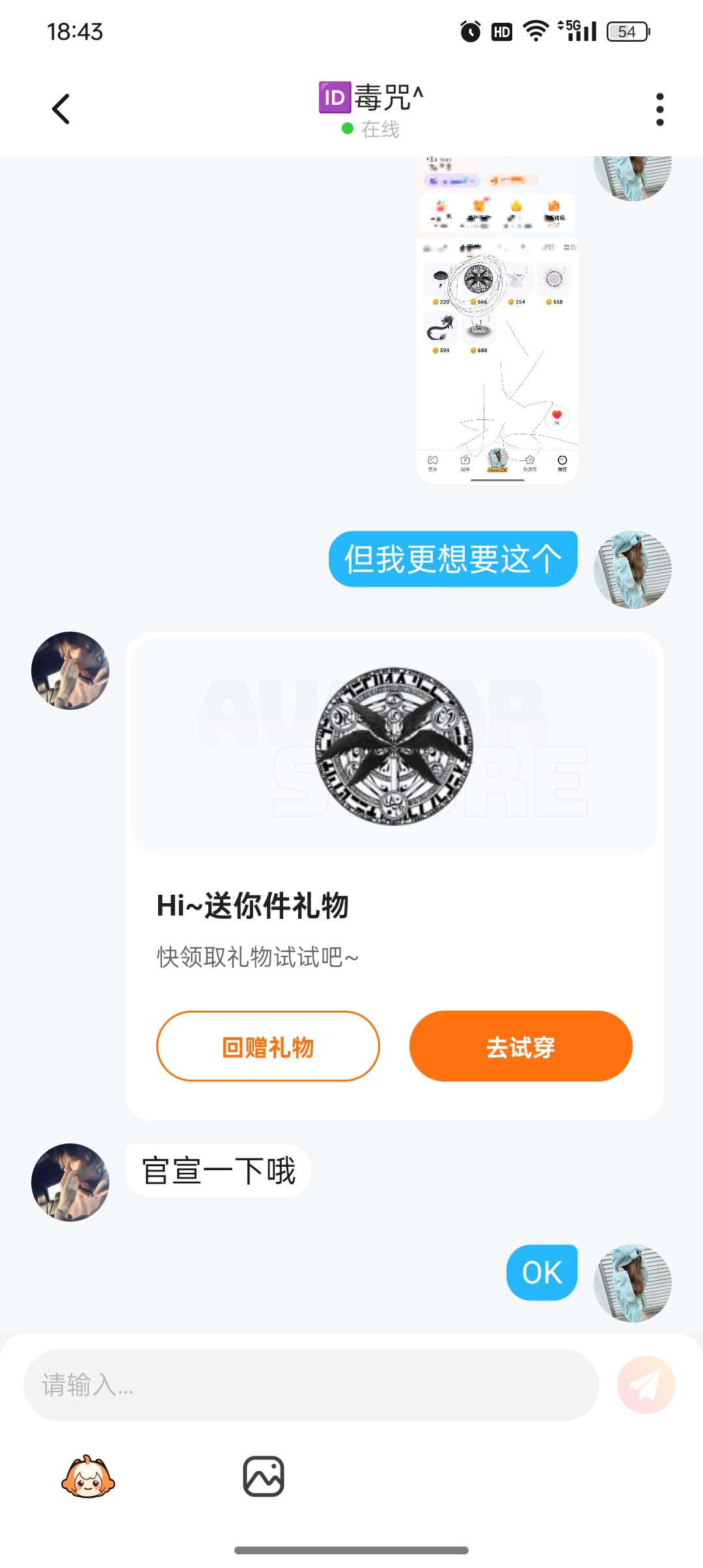The height and width of the screenshot is (1568, 703).
Task: Tap 去试穿 to try on the gift
Action: click(x=521, y=1046)
